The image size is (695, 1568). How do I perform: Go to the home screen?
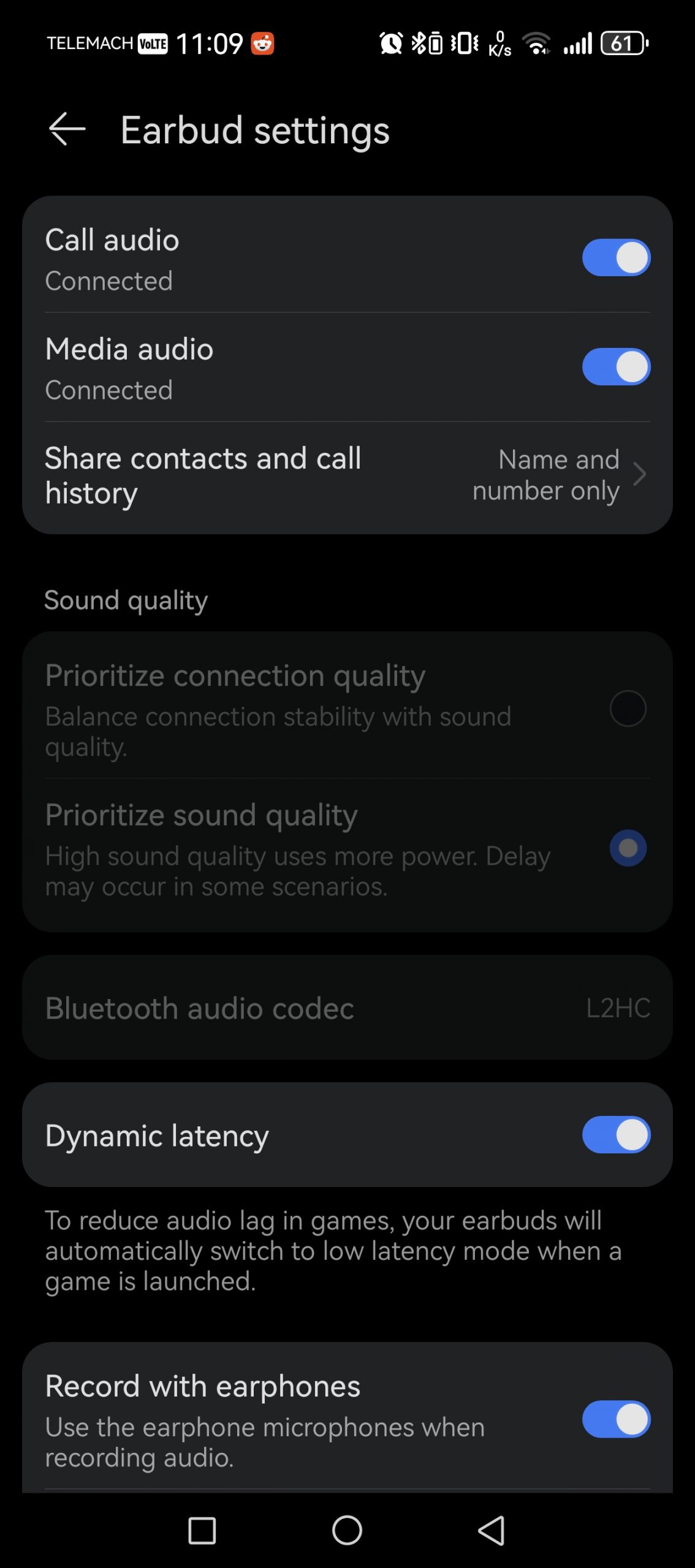pyautogui.click(x=347, y=1531)
